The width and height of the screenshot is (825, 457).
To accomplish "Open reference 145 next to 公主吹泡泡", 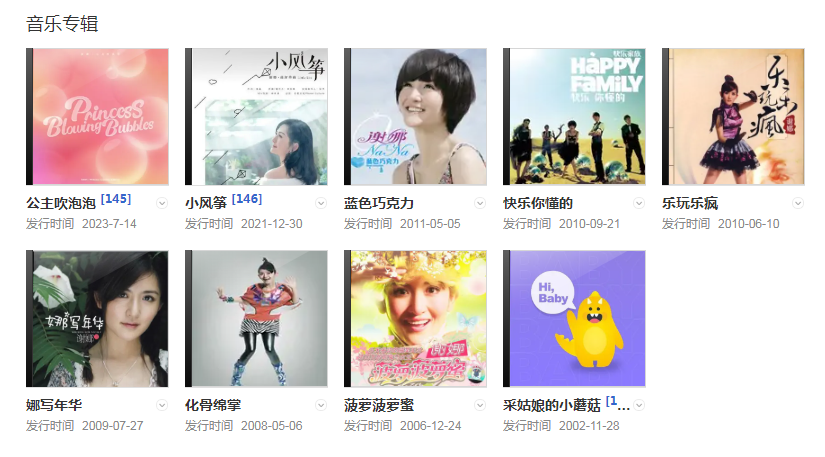I will coord(116,199).
